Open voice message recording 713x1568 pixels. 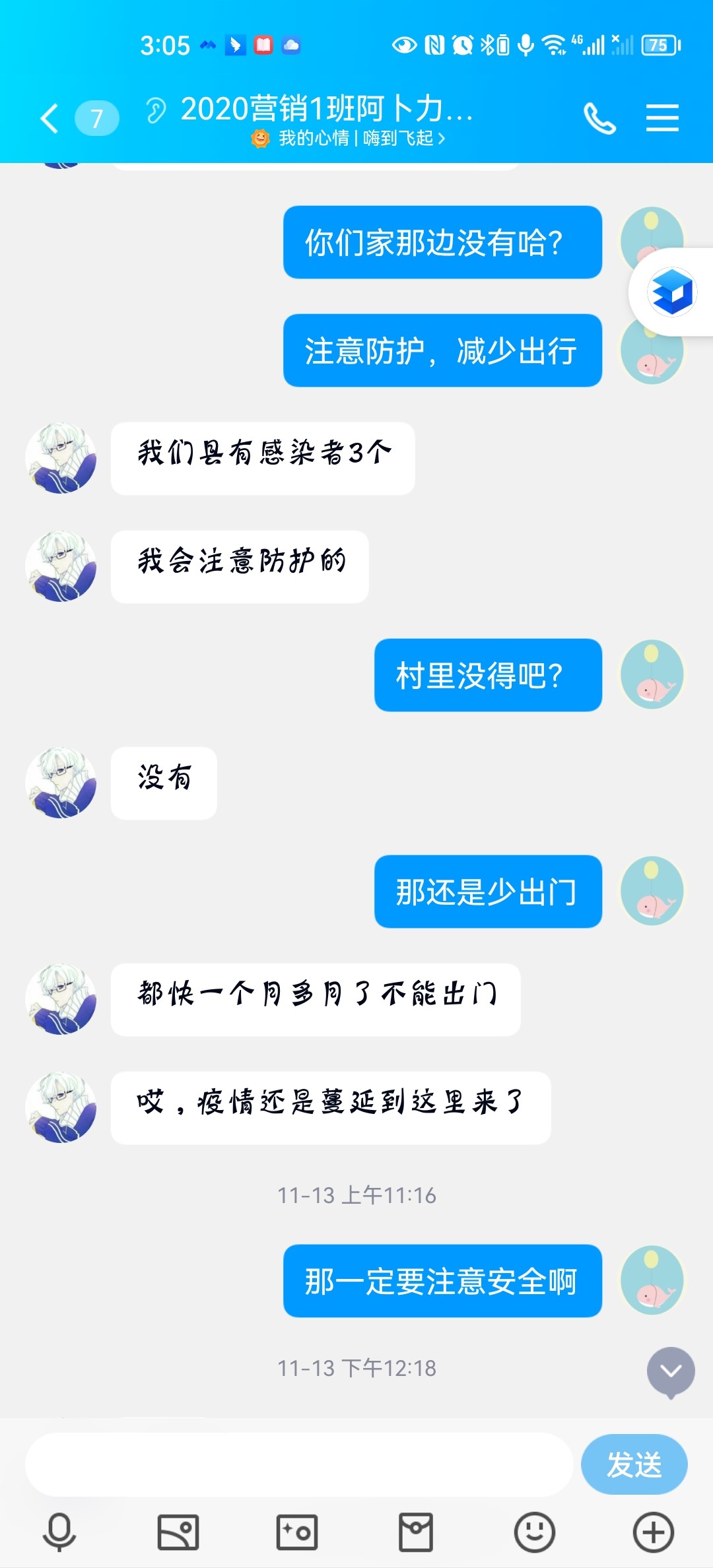(x=59, y=1532)
